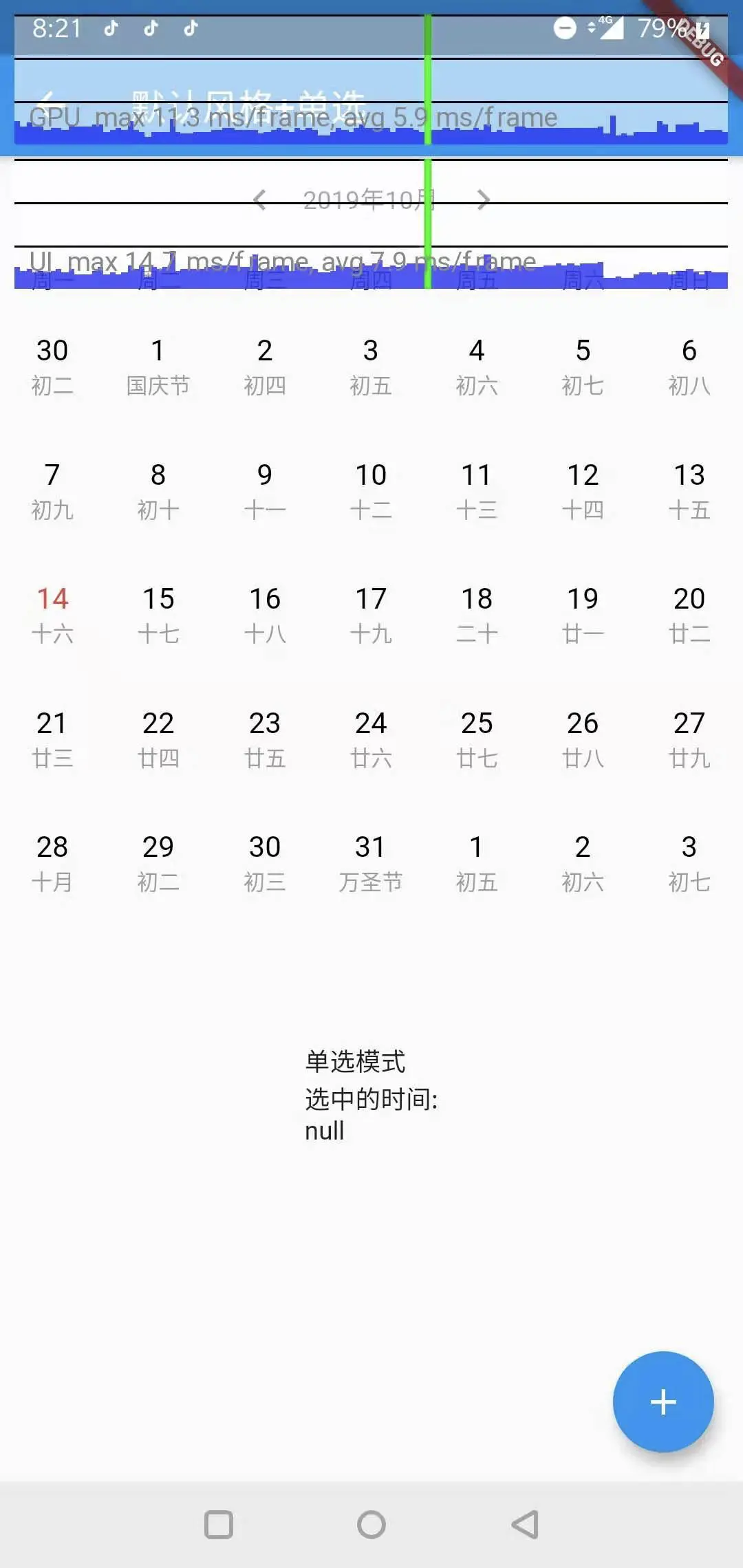Open recent apps from the navigation bar
The width and height of the screenshot is (743, 1568).
pos(219,1525)
